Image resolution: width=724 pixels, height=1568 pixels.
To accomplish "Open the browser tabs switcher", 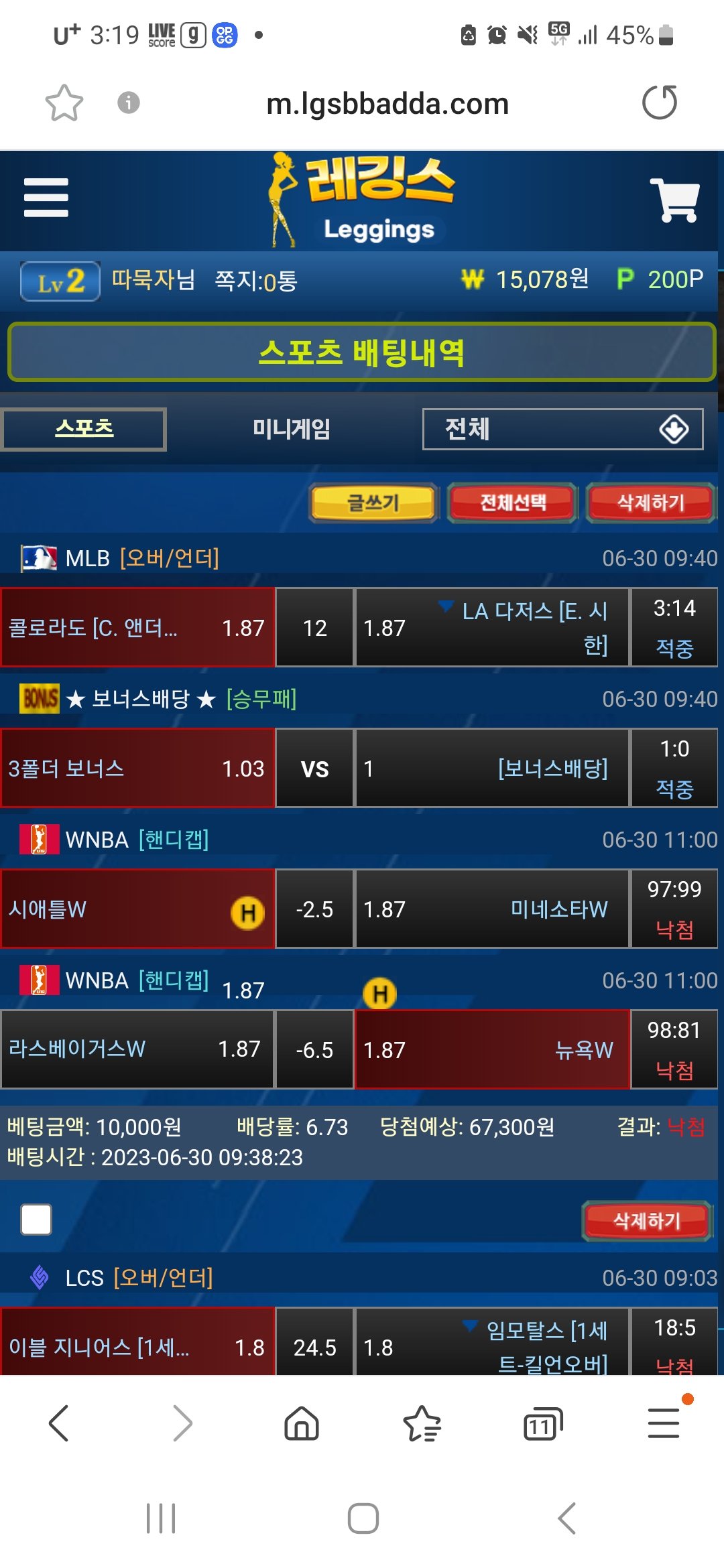I will point(543,1423).
